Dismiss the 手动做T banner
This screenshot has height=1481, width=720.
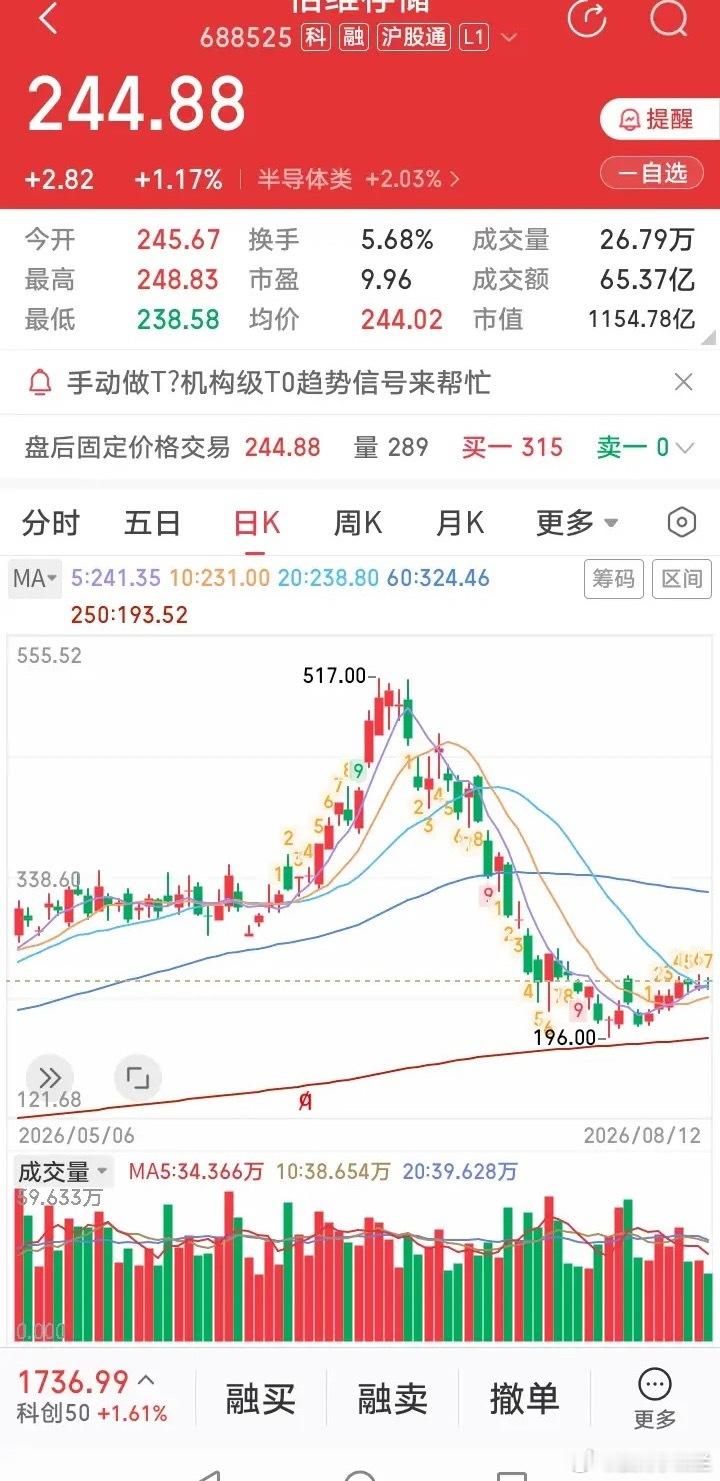click(683, 382)
